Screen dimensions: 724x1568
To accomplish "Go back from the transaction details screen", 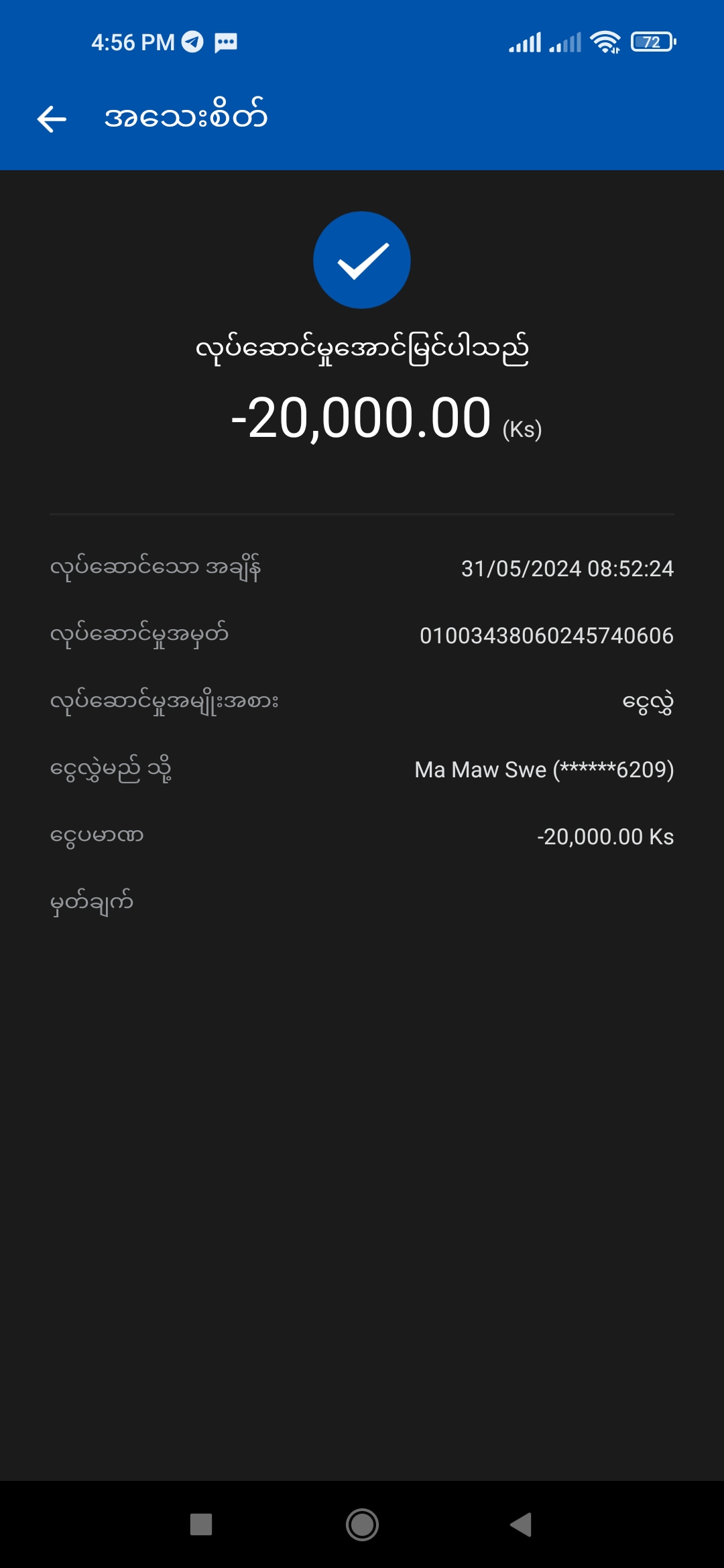I will click(52, 119).
